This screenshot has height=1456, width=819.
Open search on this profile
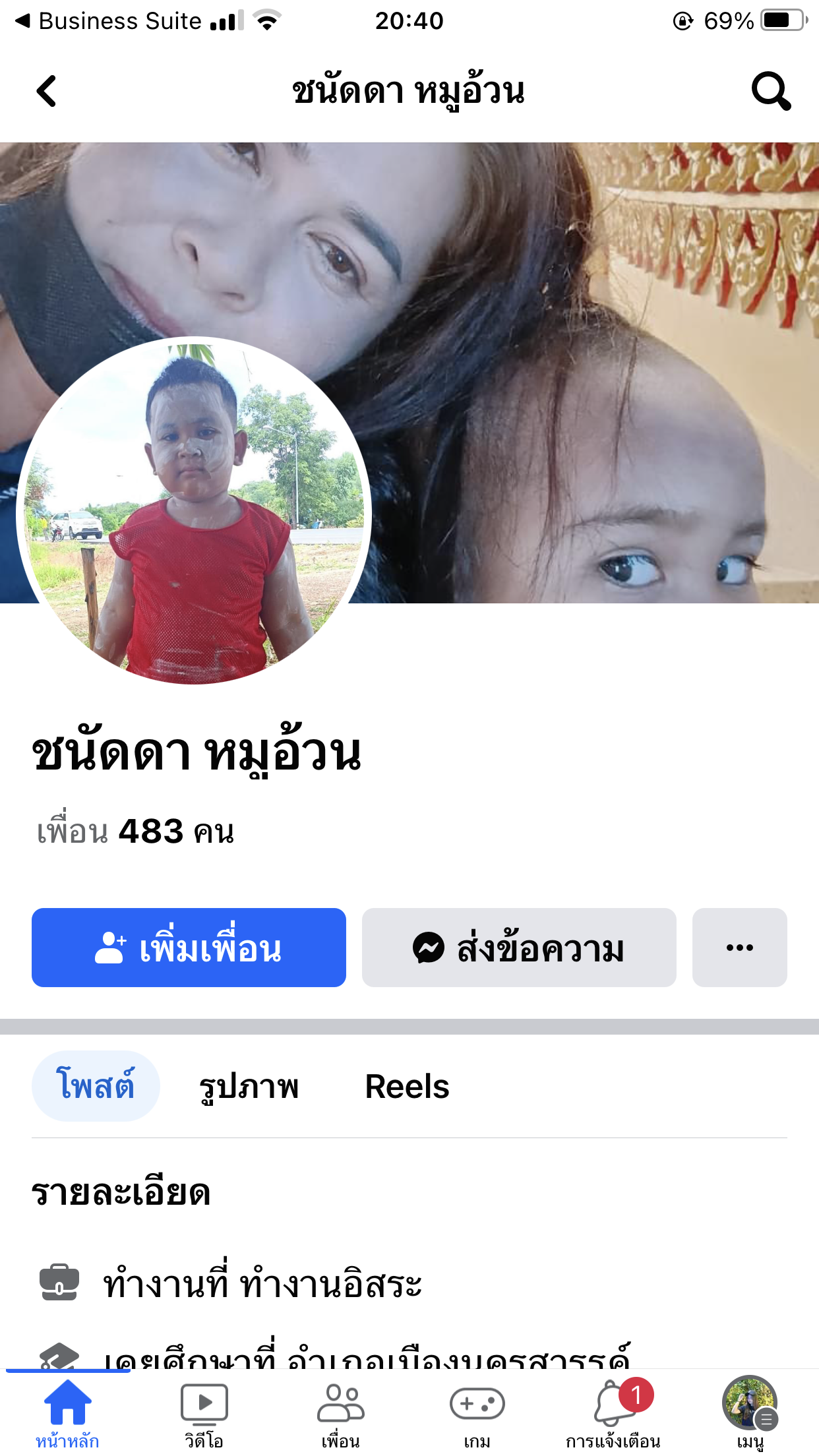pyautogui.click(x=770, y=91)
